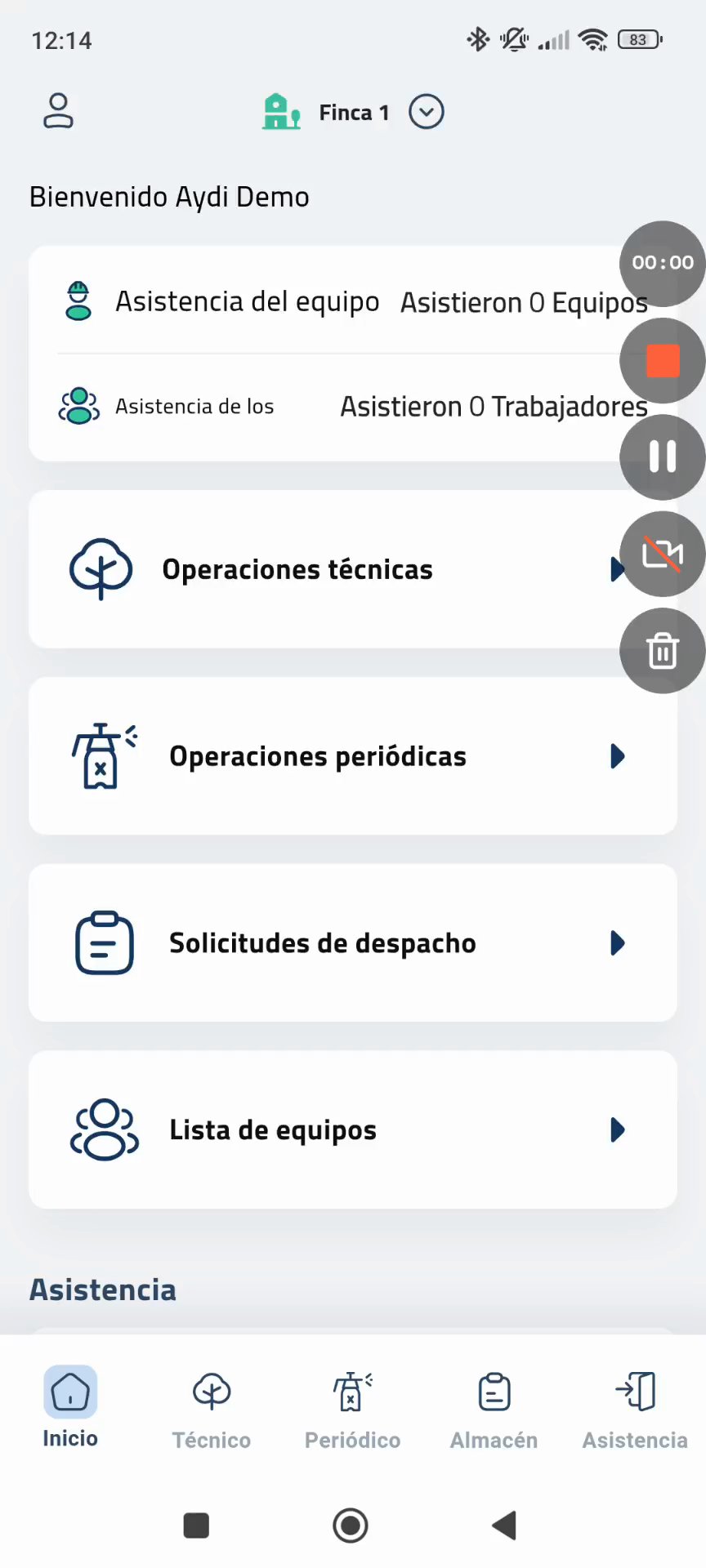This screenshot has width=706, height=1568.
Task: Go back with the system back button
Action: click(x=504, y=1525)
